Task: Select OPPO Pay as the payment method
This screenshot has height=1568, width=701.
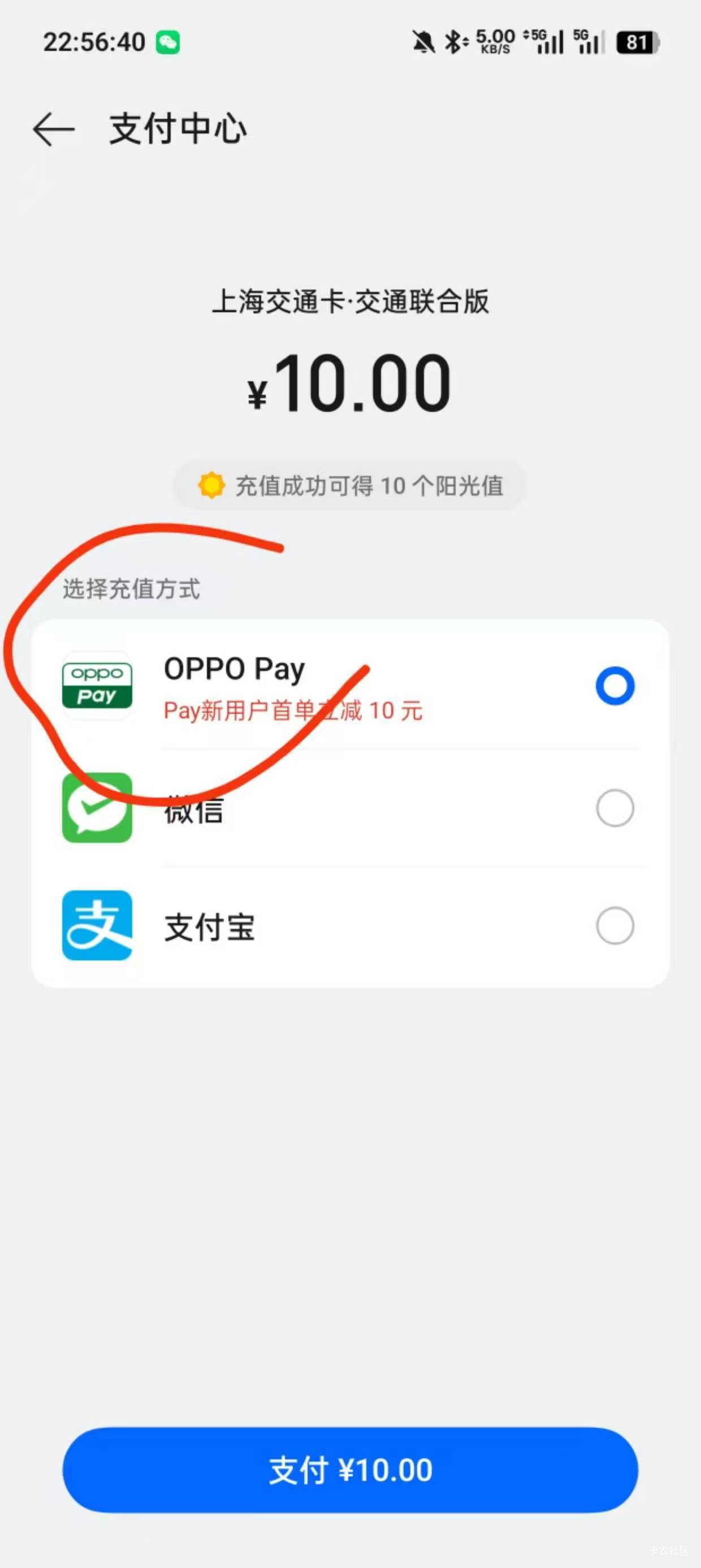Action: pyautogui.click(x=350, y=686)
